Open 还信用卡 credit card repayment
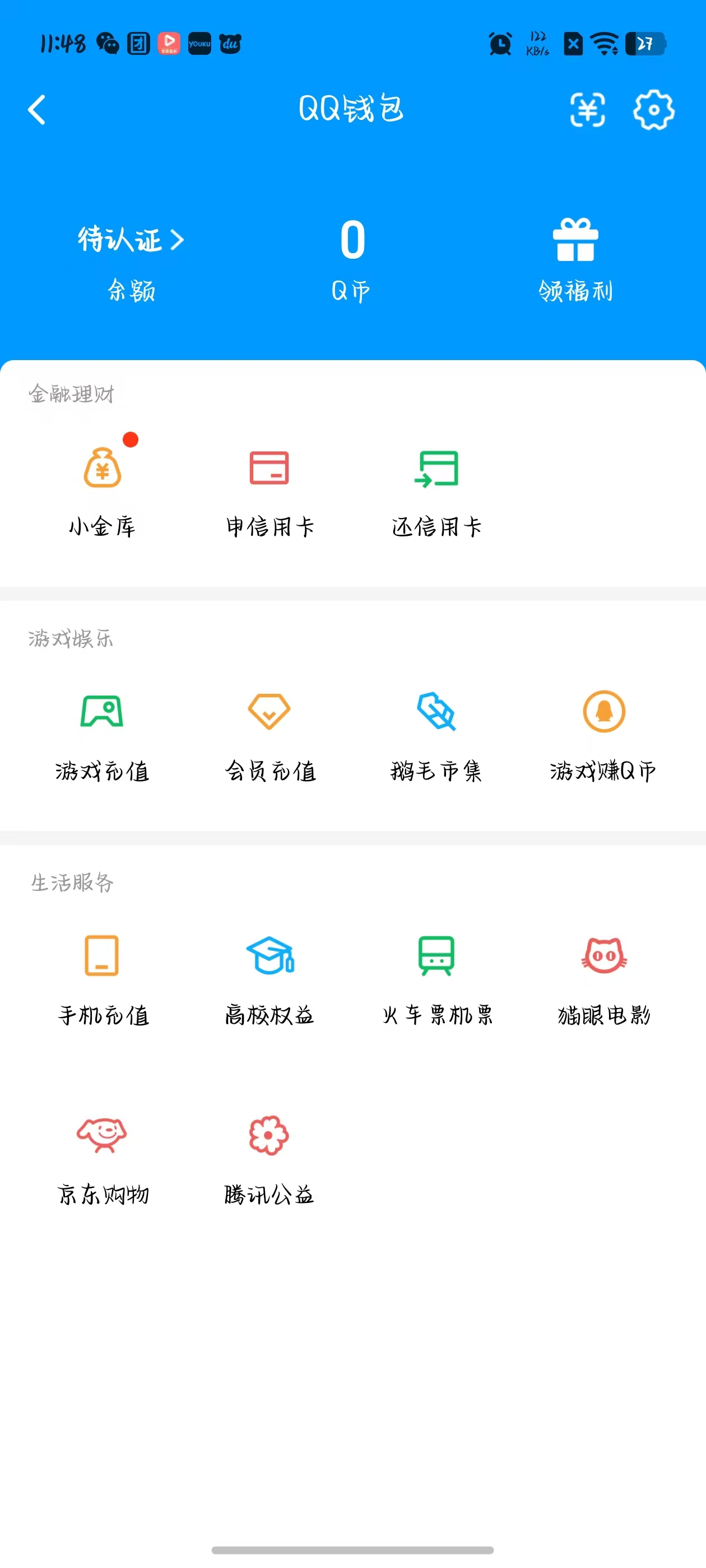 click(x=436, y=487)
